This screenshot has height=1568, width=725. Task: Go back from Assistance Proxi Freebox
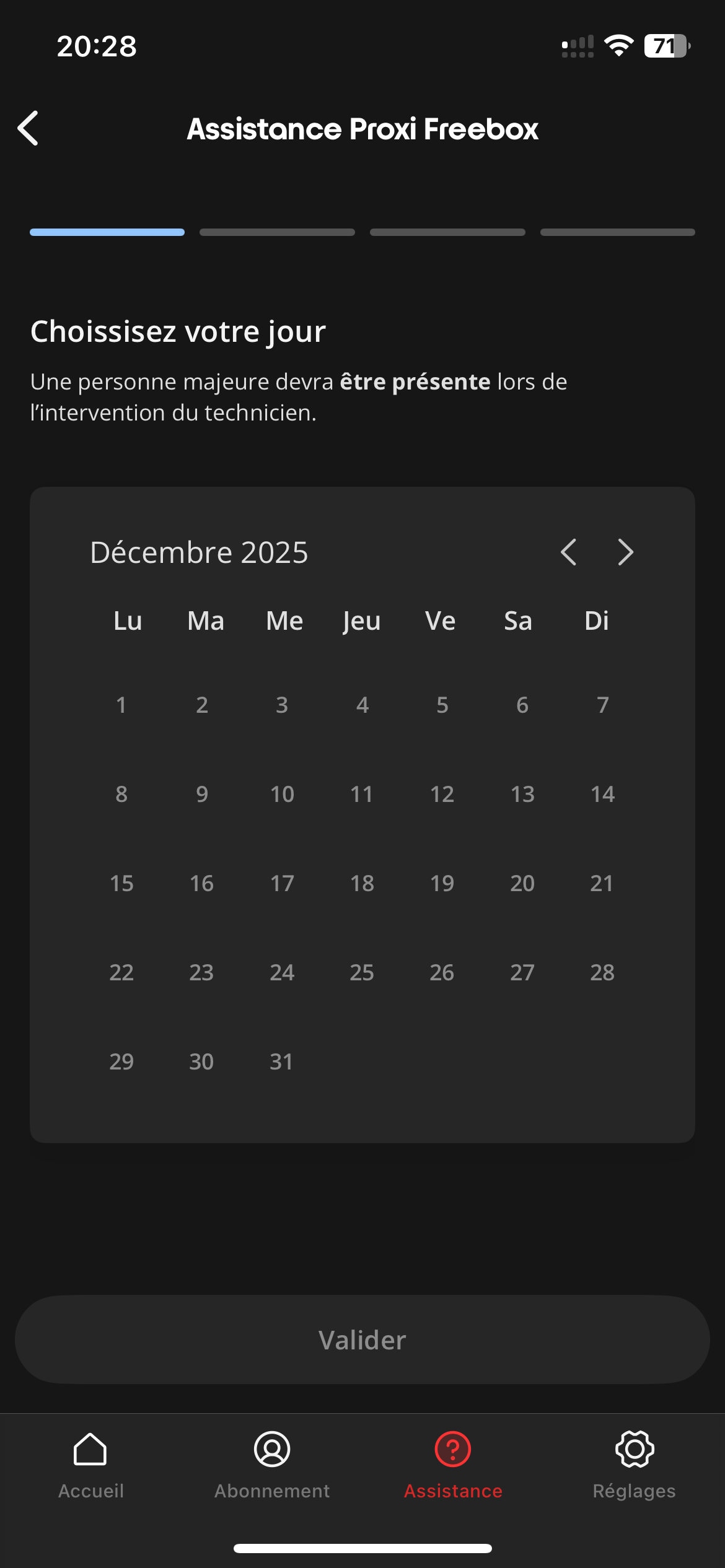pyautogui.click(x=29, y=128)
